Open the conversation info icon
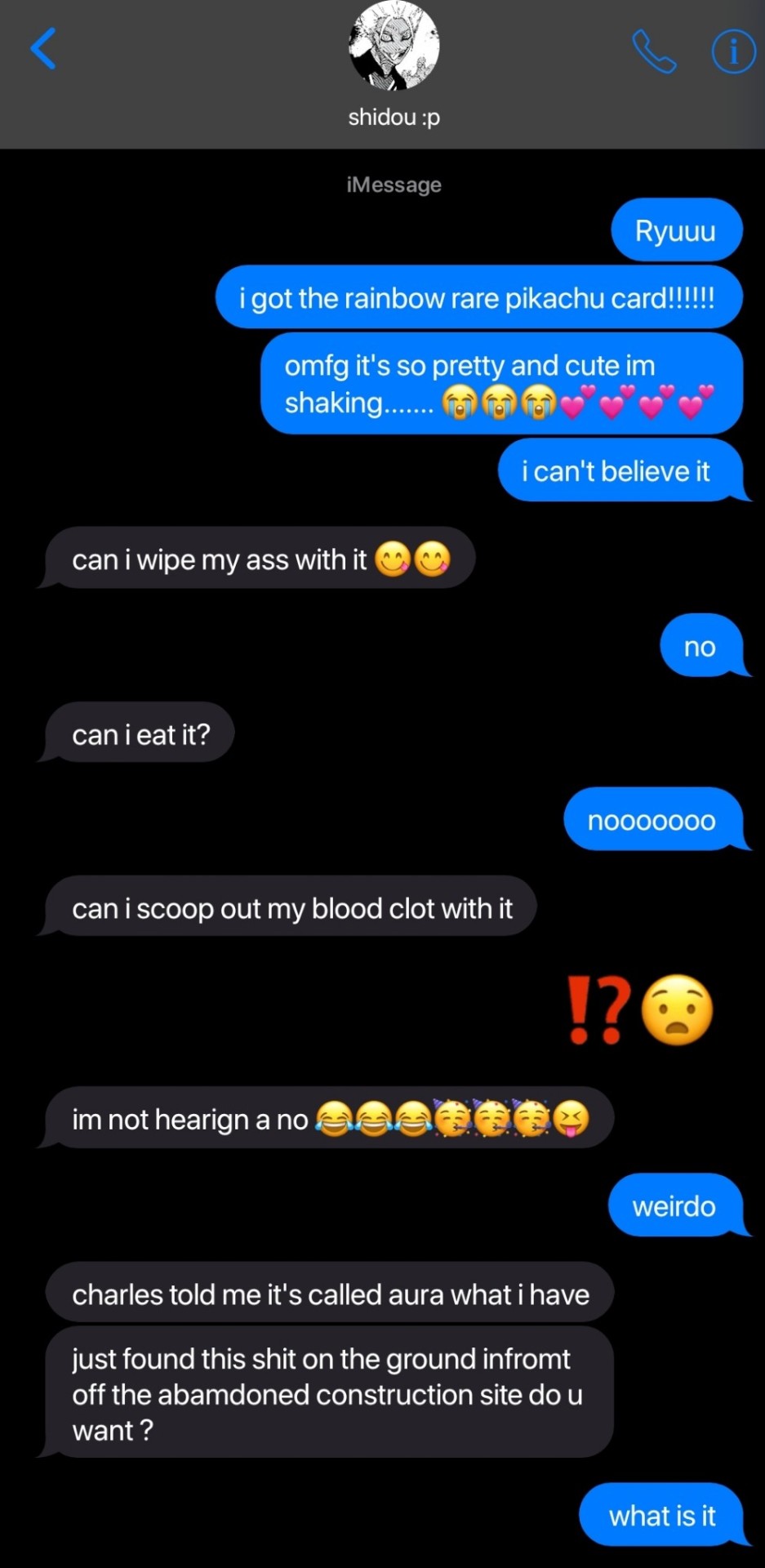Screen dimensions: 765x1568 732,51
